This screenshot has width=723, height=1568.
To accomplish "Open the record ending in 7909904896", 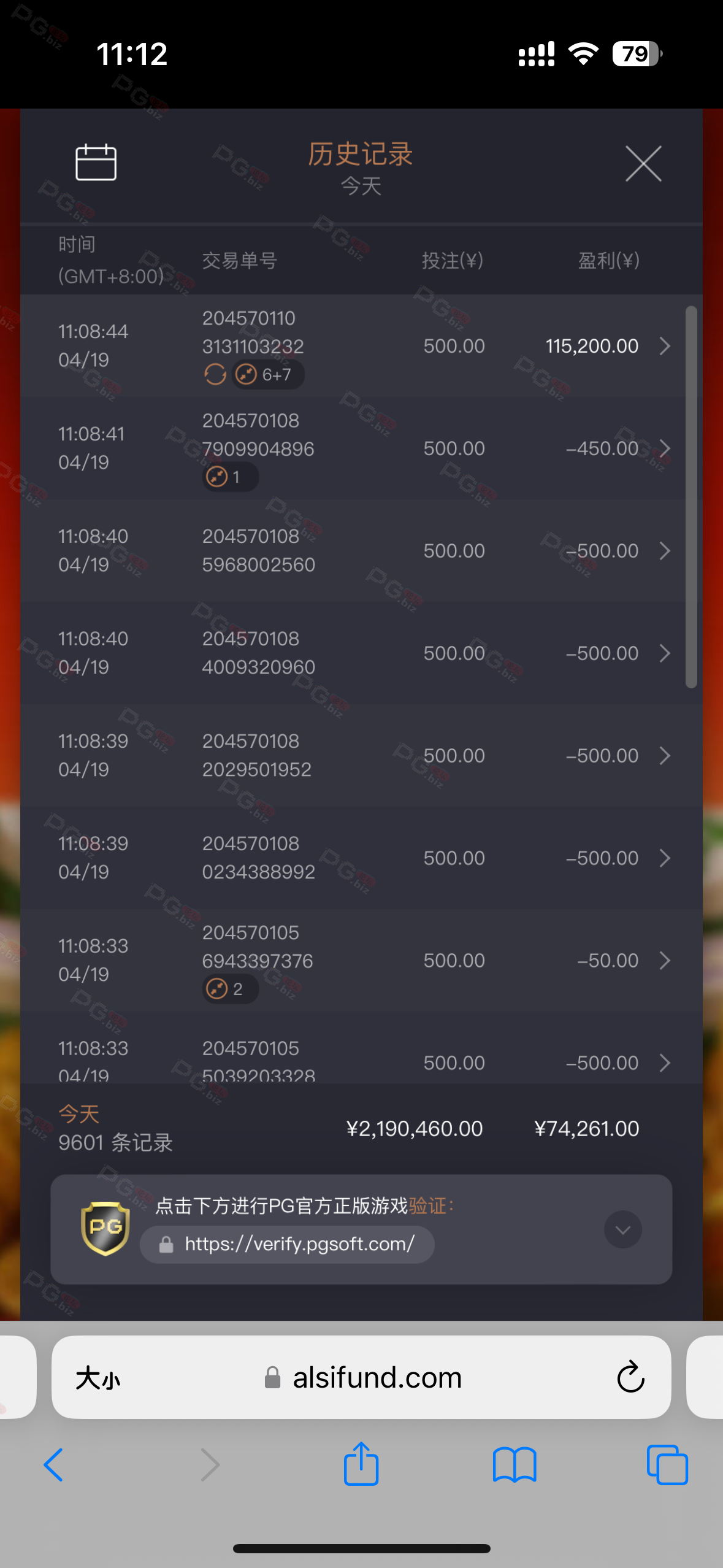I will (x=665, y=448).
